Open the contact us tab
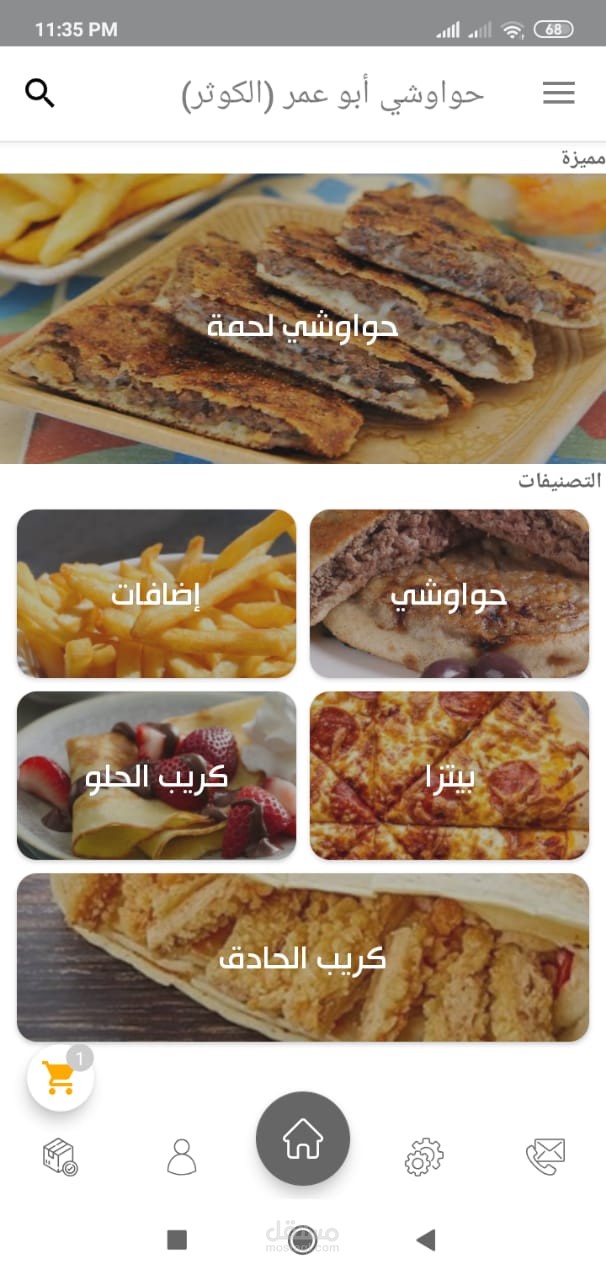 pos(546,1157)
